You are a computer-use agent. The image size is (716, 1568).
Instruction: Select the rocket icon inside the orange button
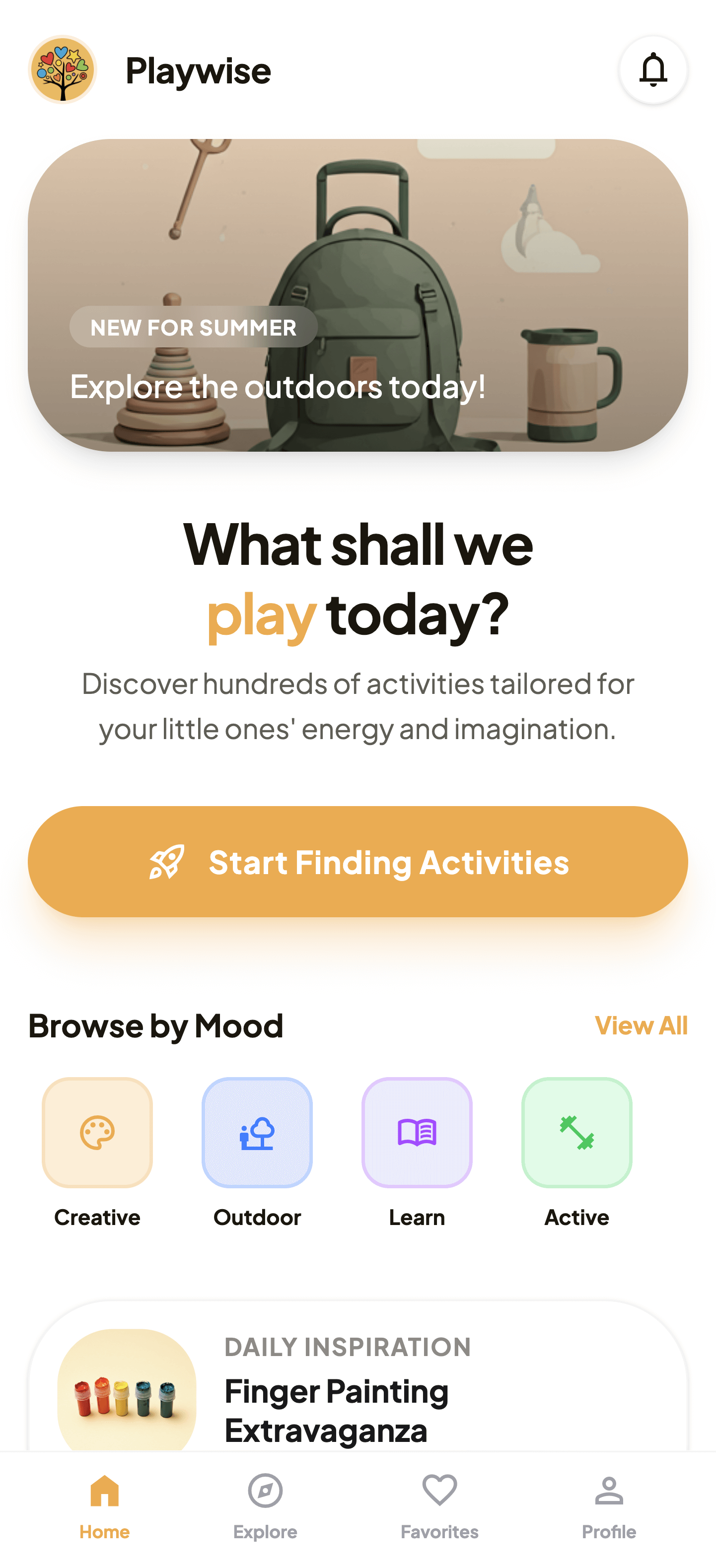coord(167,861)
